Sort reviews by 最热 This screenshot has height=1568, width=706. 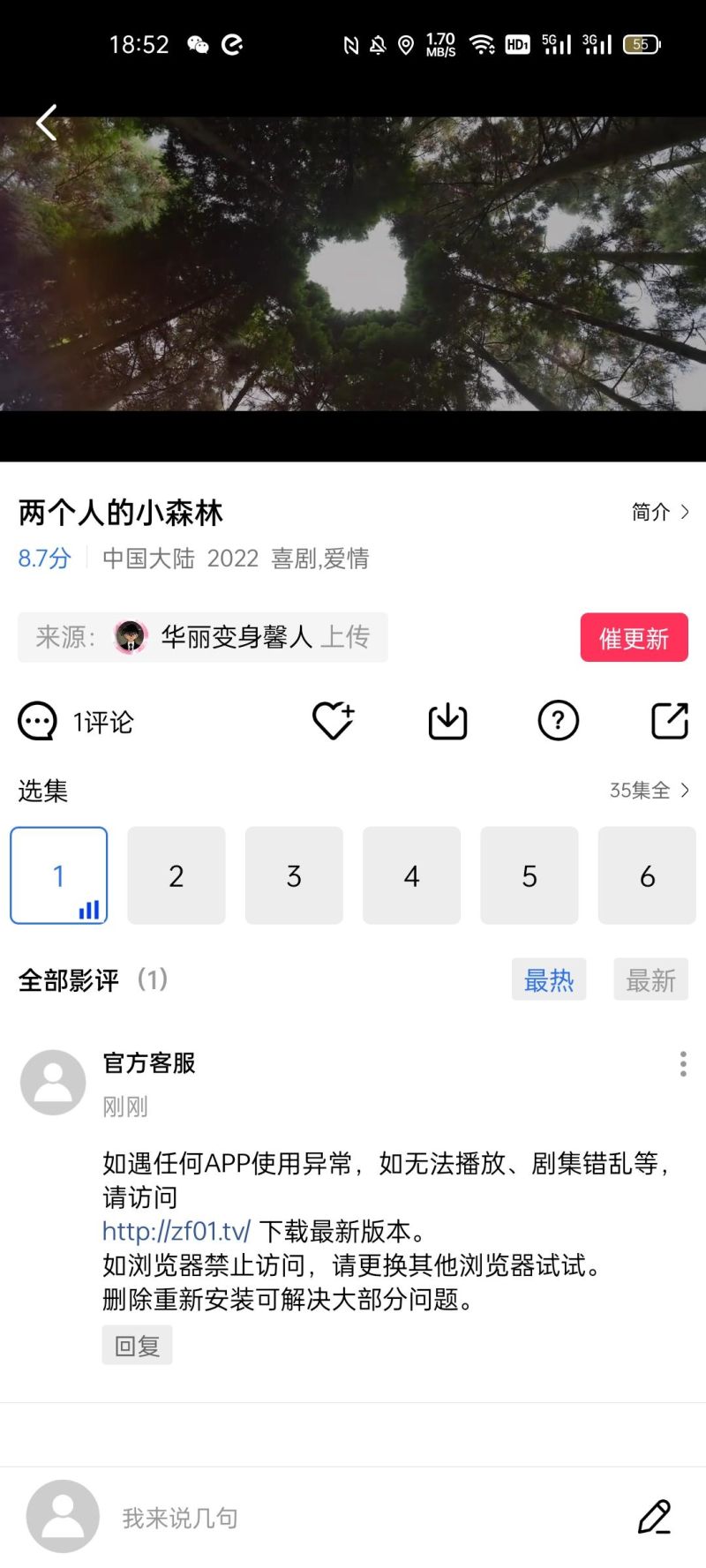click(x=549, y=979)
